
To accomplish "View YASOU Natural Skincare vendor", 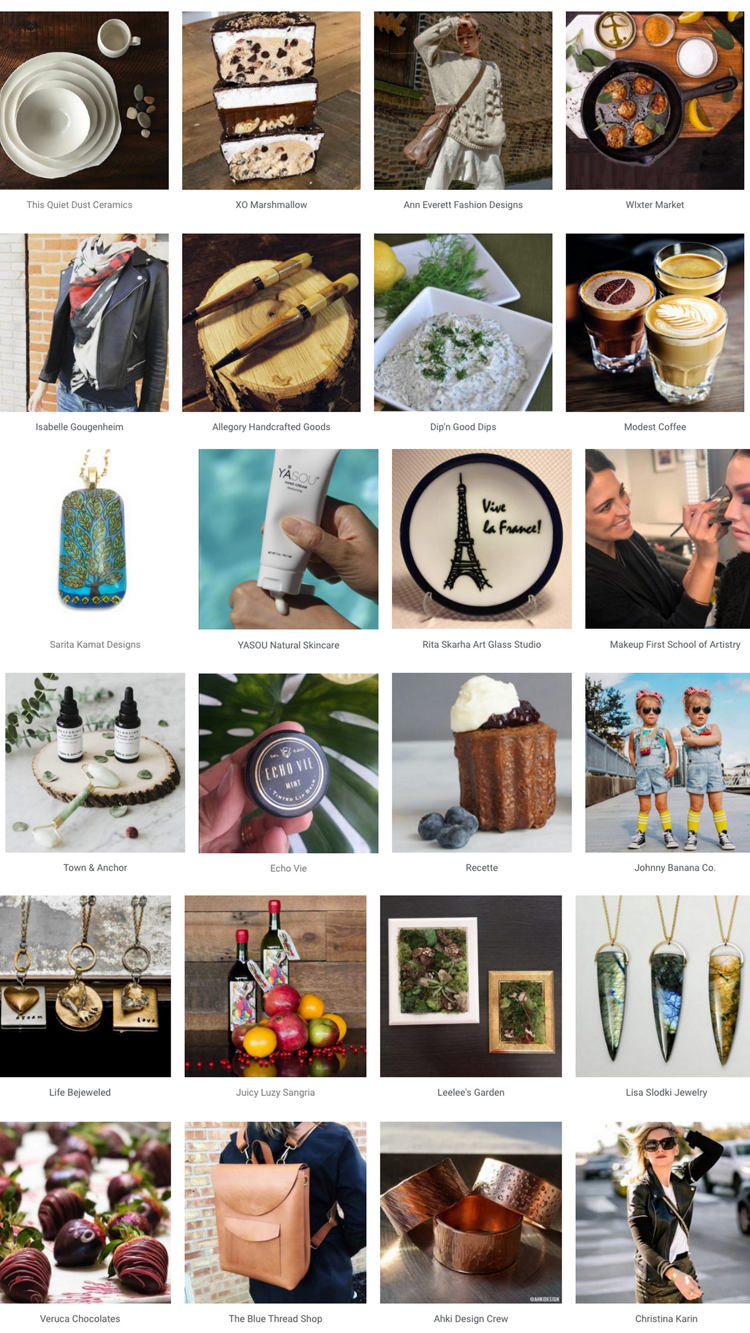I will (x=288, y=538).
